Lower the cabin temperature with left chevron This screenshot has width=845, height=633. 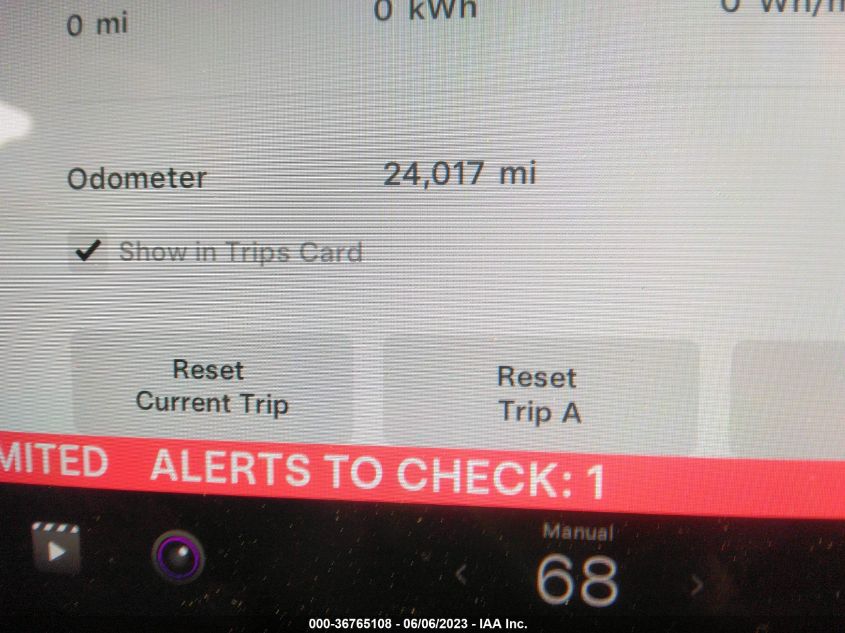(461, 575)
